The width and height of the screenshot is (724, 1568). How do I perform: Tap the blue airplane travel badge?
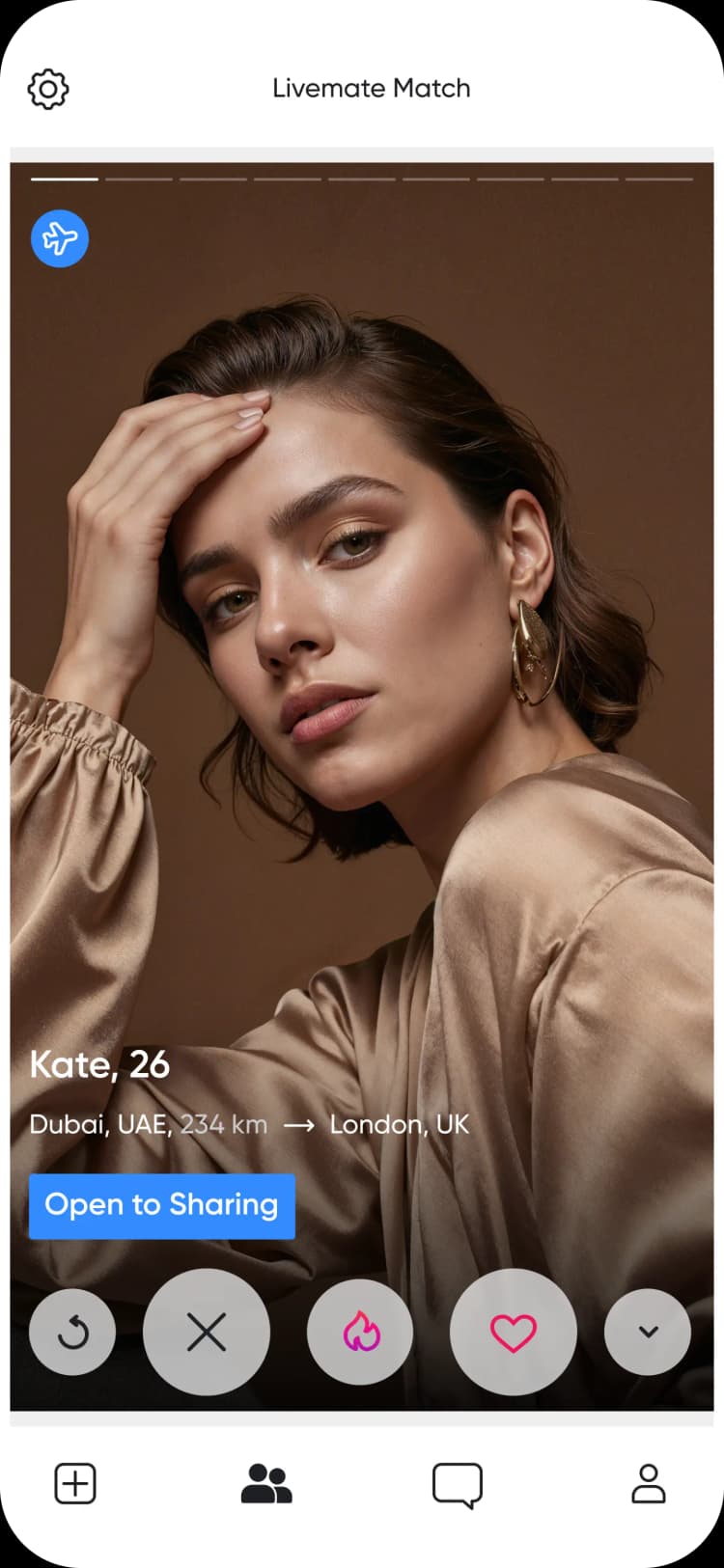(x=60, y=238)
